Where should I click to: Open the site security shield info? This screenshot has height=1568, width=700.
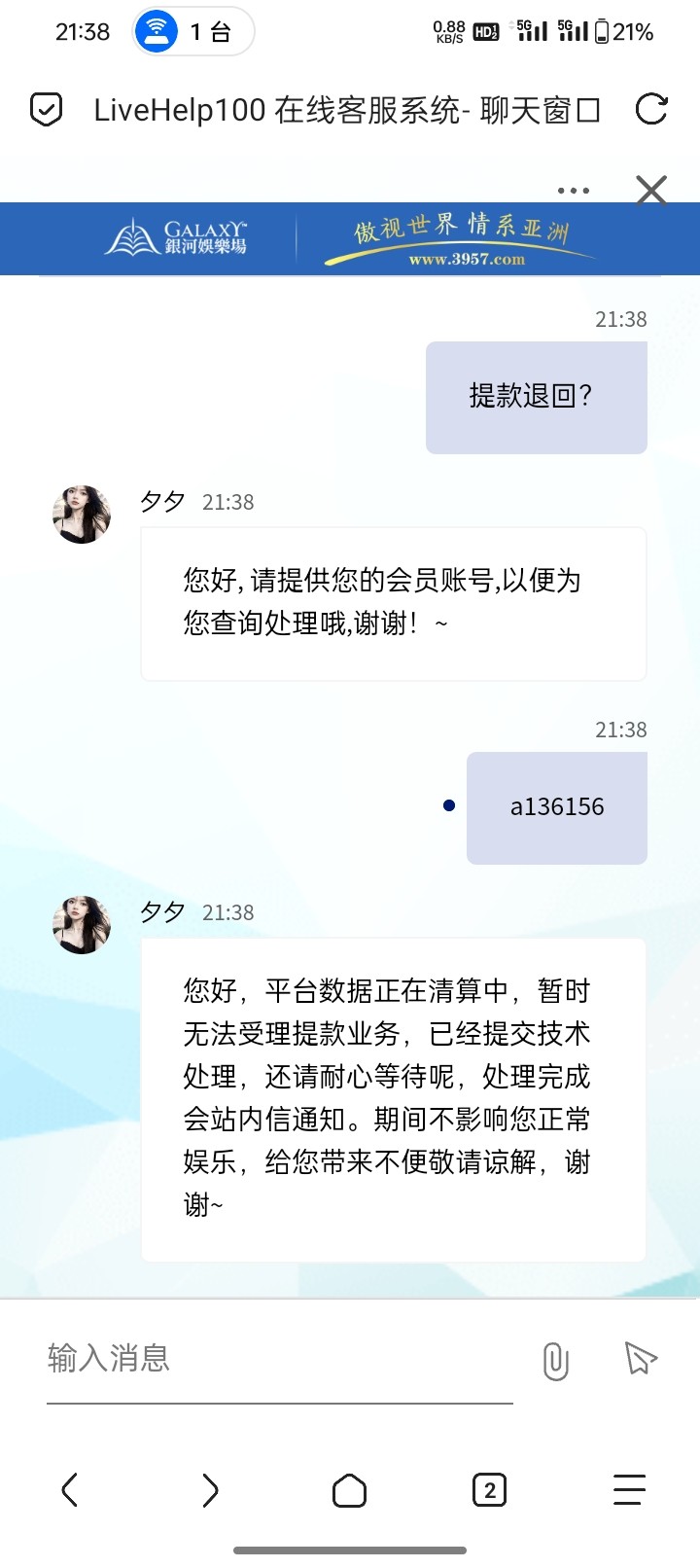[x=47, y=110]
